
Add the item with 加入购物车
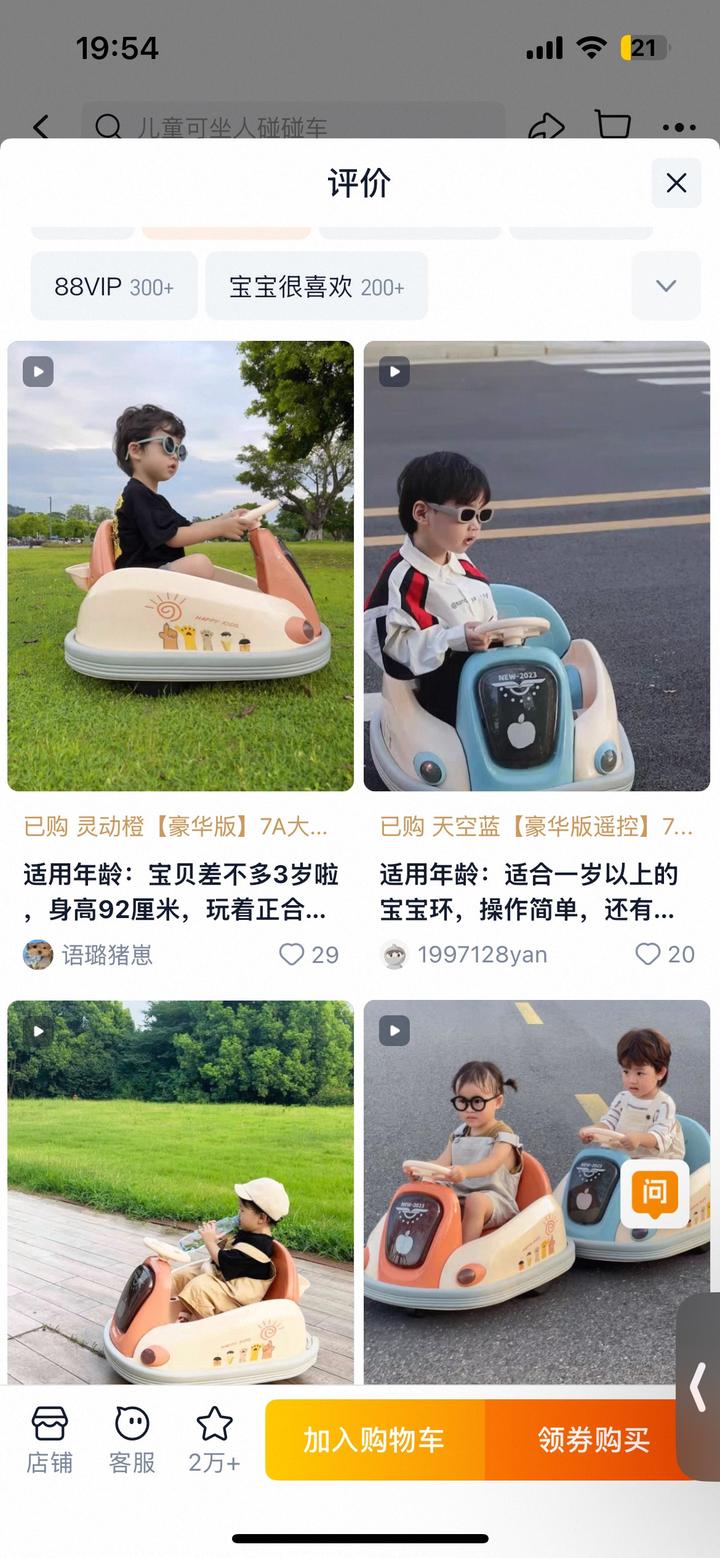(x=374, y=1440)
